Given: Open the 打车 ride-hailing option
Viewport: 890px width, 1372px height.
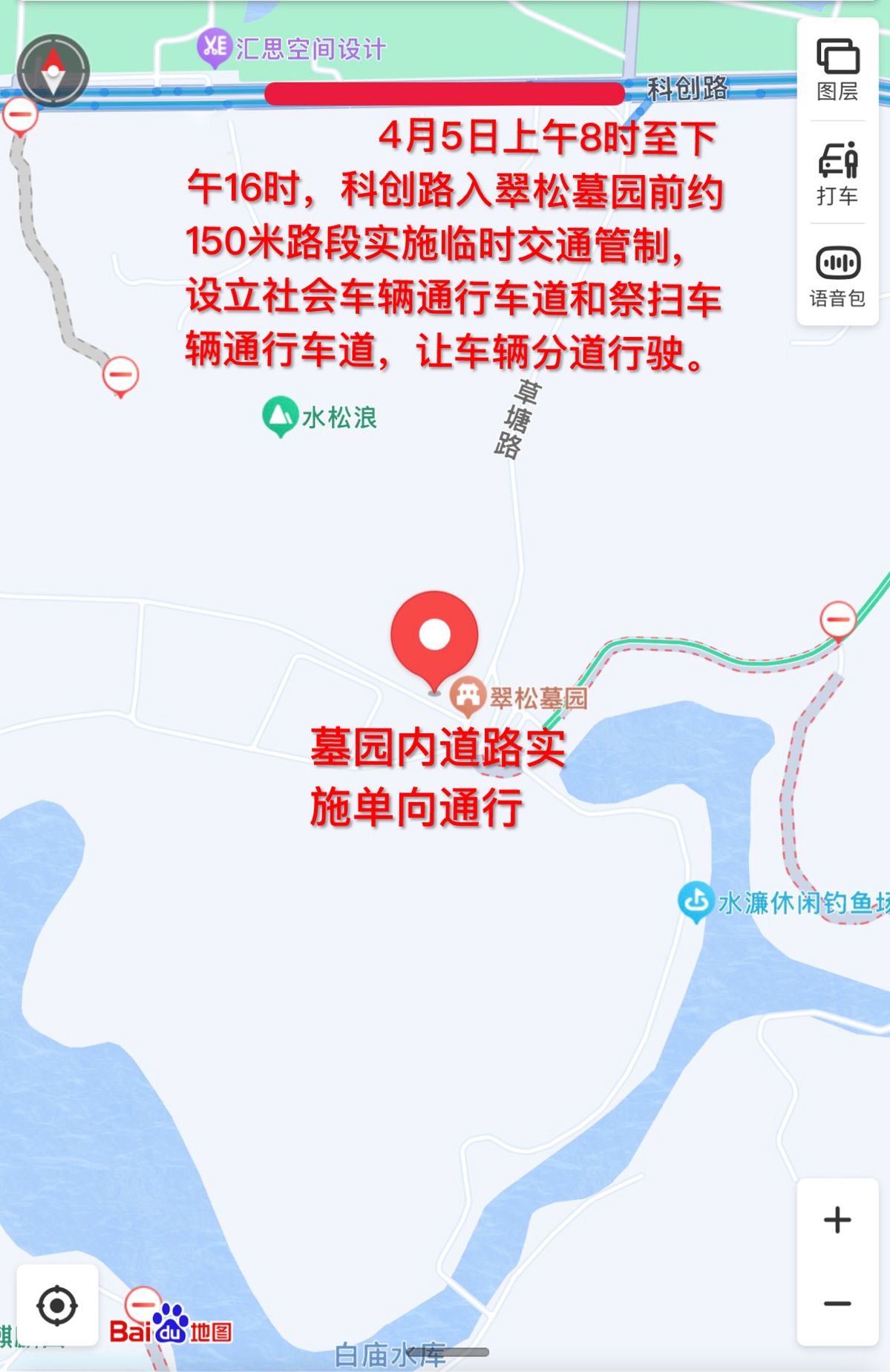Looking at the screenshot, I should (837, 174).
